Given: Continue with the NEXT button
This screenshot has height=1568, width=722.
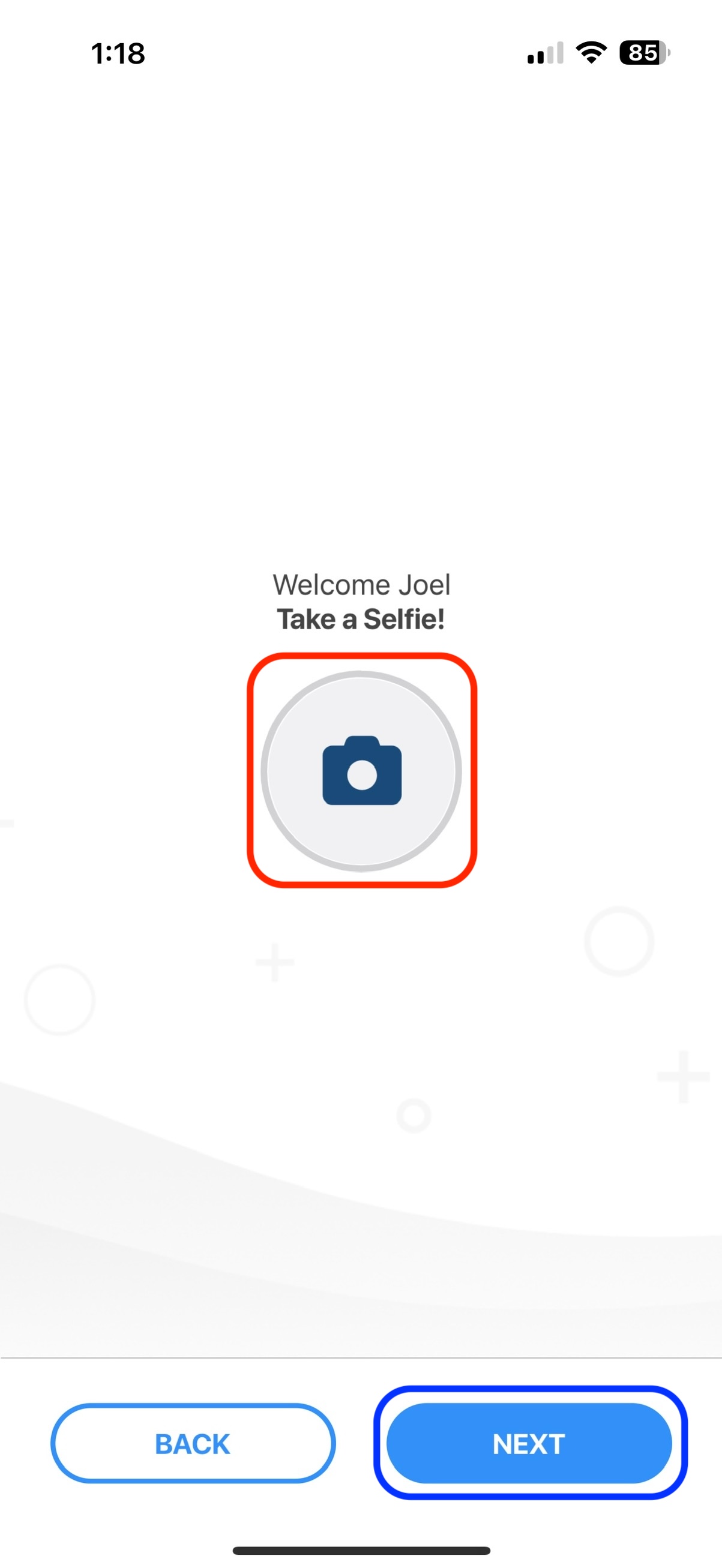Looking at the screenshot, I should [x=529, y=1443].
